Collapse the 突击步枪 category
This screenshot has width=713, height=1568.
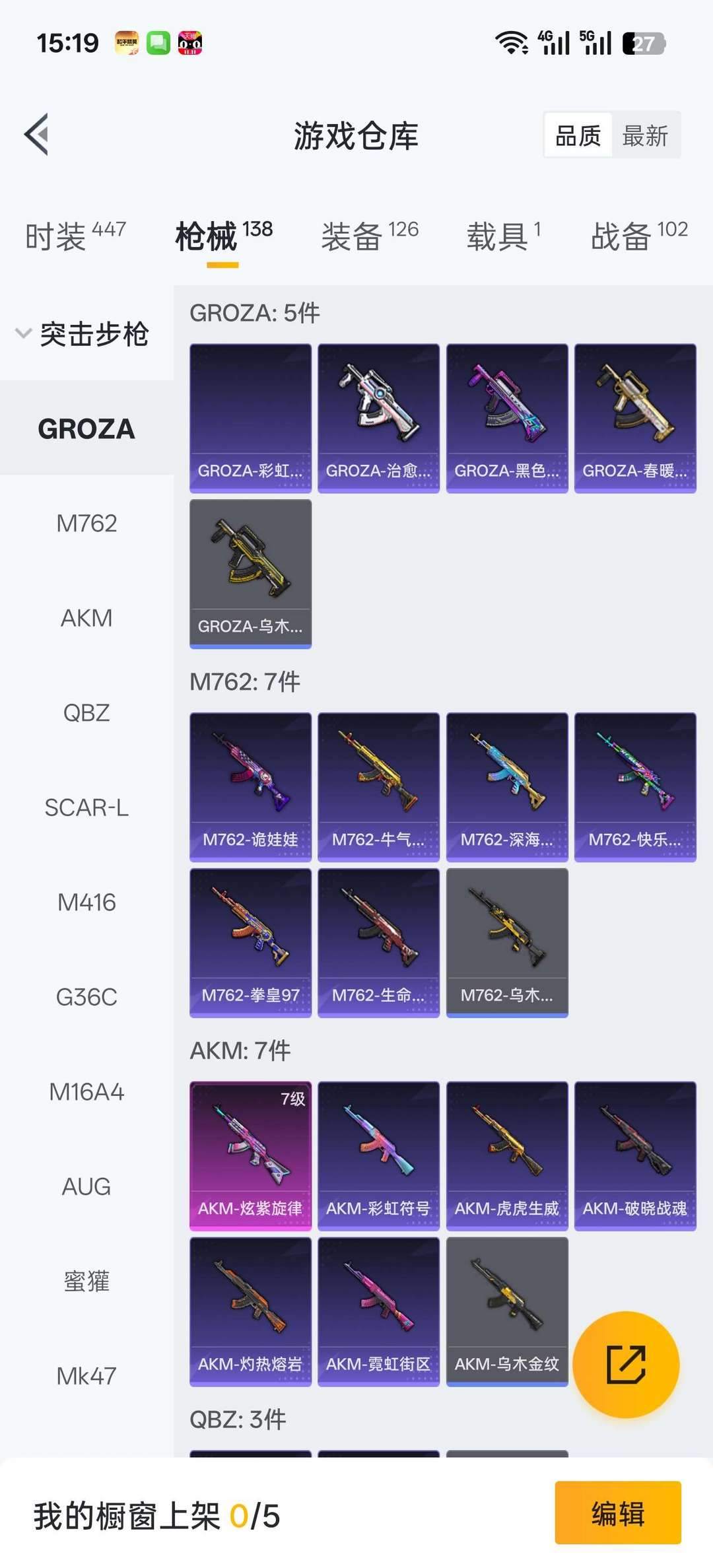pos(83,334)
